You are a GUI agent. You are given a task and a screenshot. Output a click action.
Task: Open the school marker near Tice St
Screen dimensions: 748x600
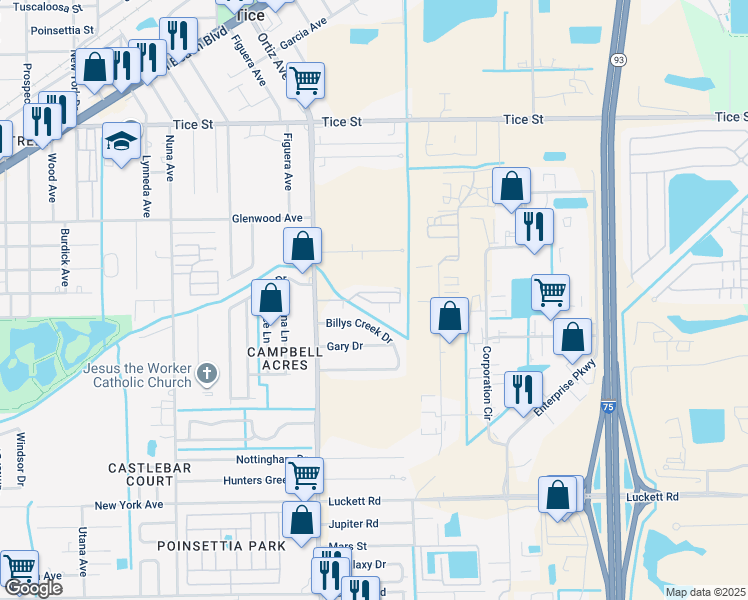(x=121, y=141)
